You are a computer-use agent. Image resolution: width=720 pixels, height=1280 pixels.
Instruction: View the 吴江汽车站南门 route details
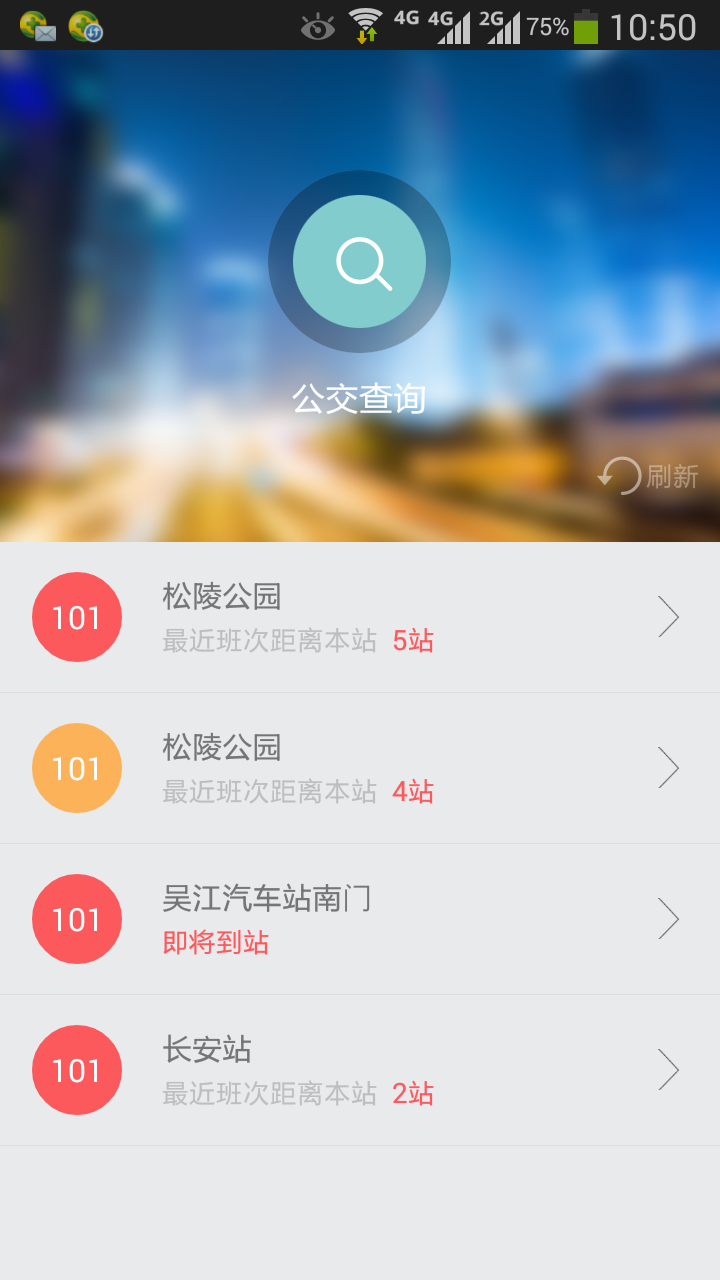(x=360, y=919)
